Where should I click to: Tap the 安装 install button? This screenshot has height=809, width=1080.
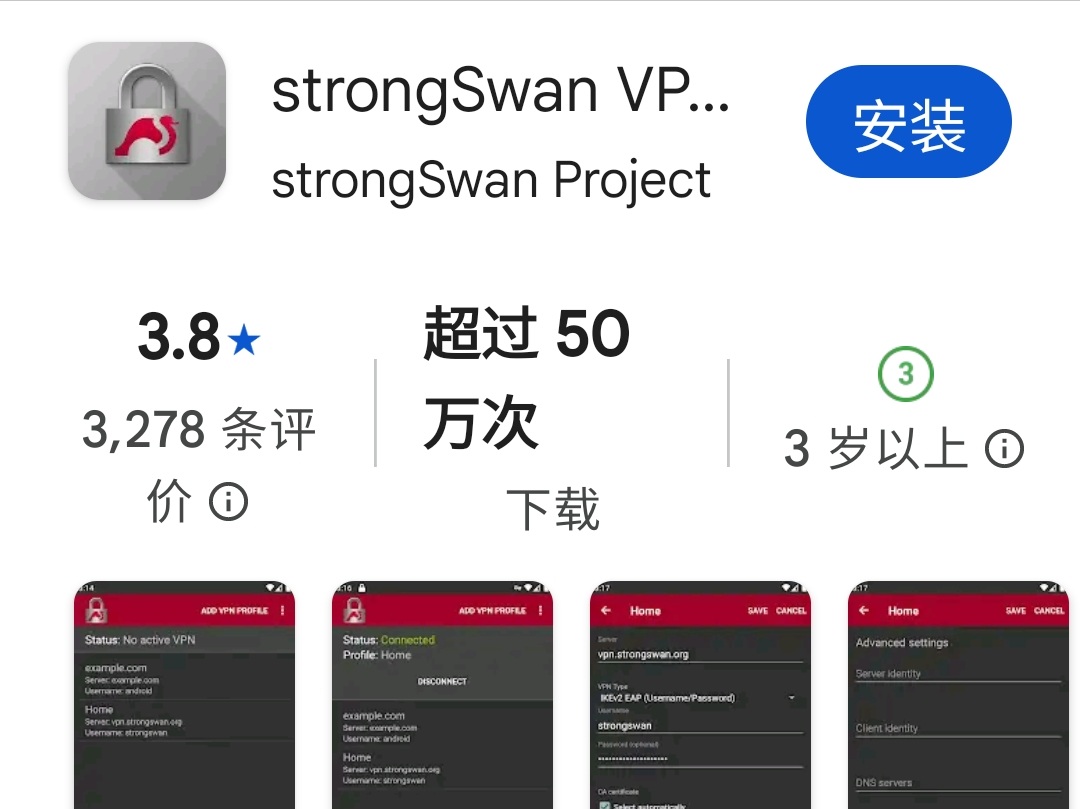tap(908, 122)
